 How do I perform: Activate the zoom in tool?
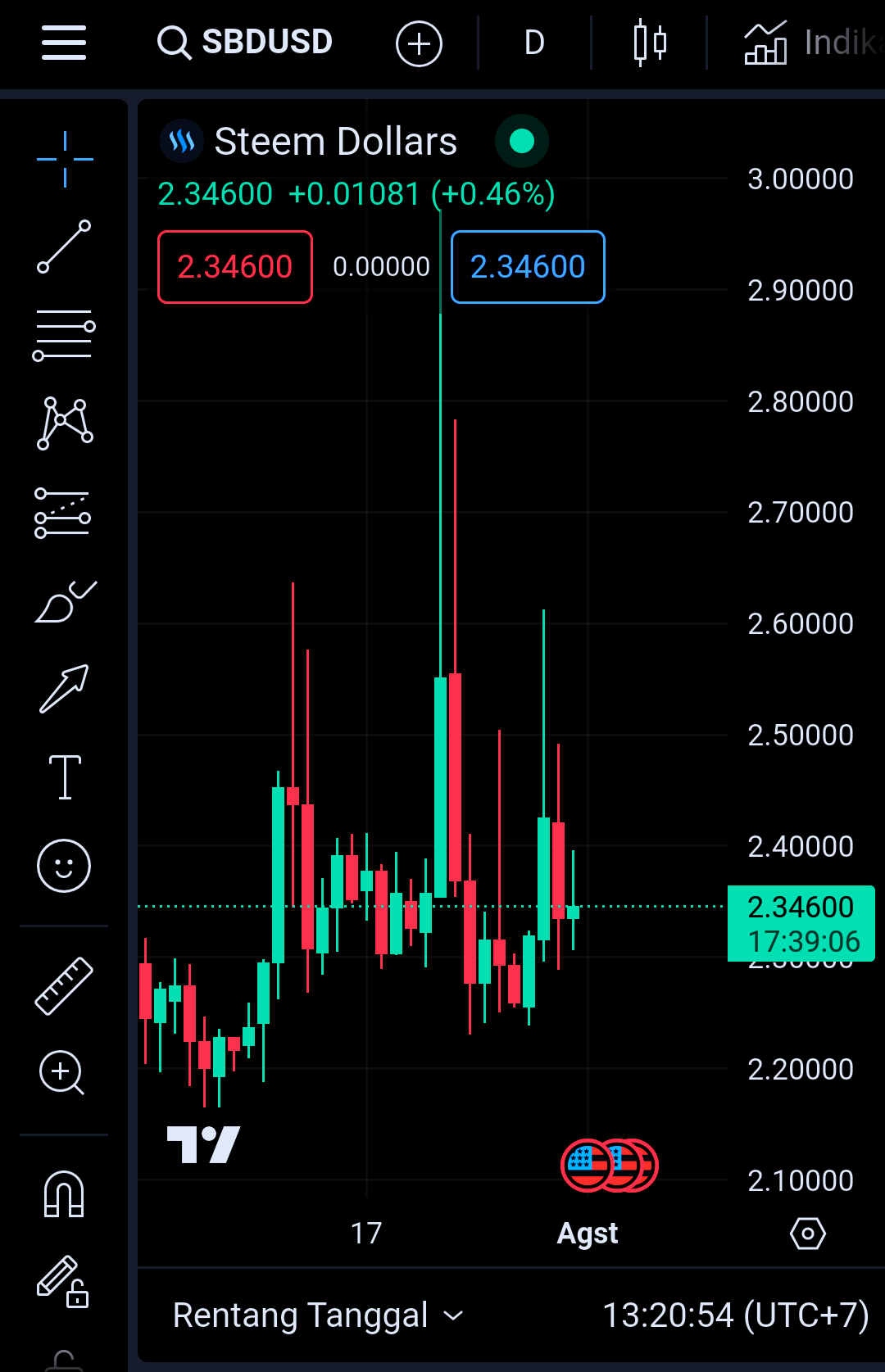[x=62, y=1073]
